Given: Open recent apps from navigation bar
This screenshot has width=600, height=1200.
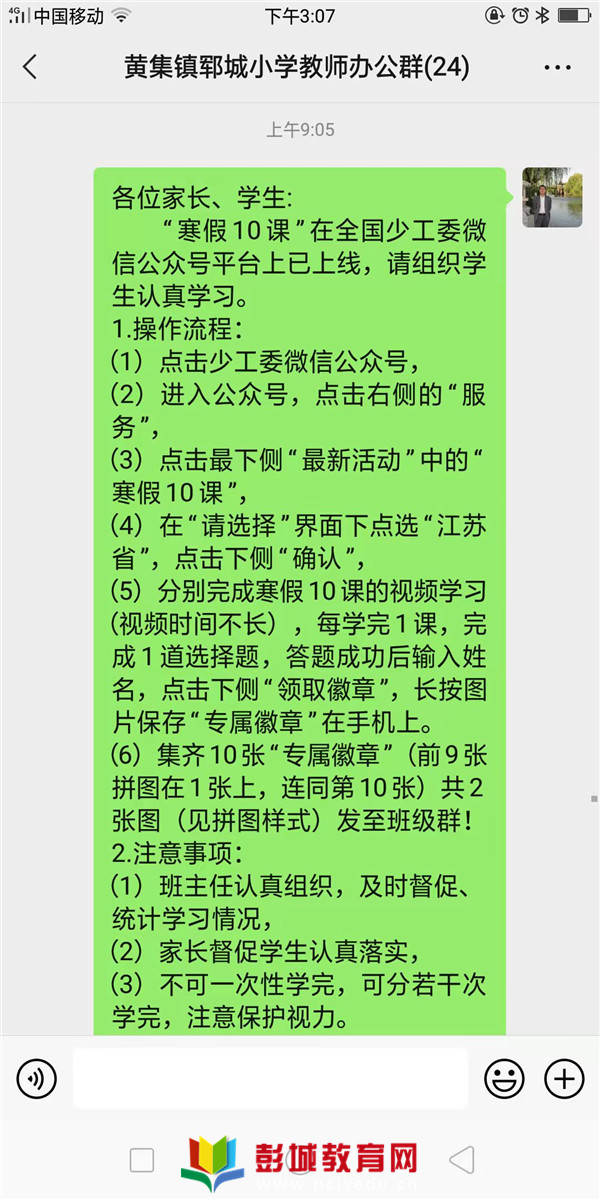Looking at the screenshot, I should pos(142,1160).
